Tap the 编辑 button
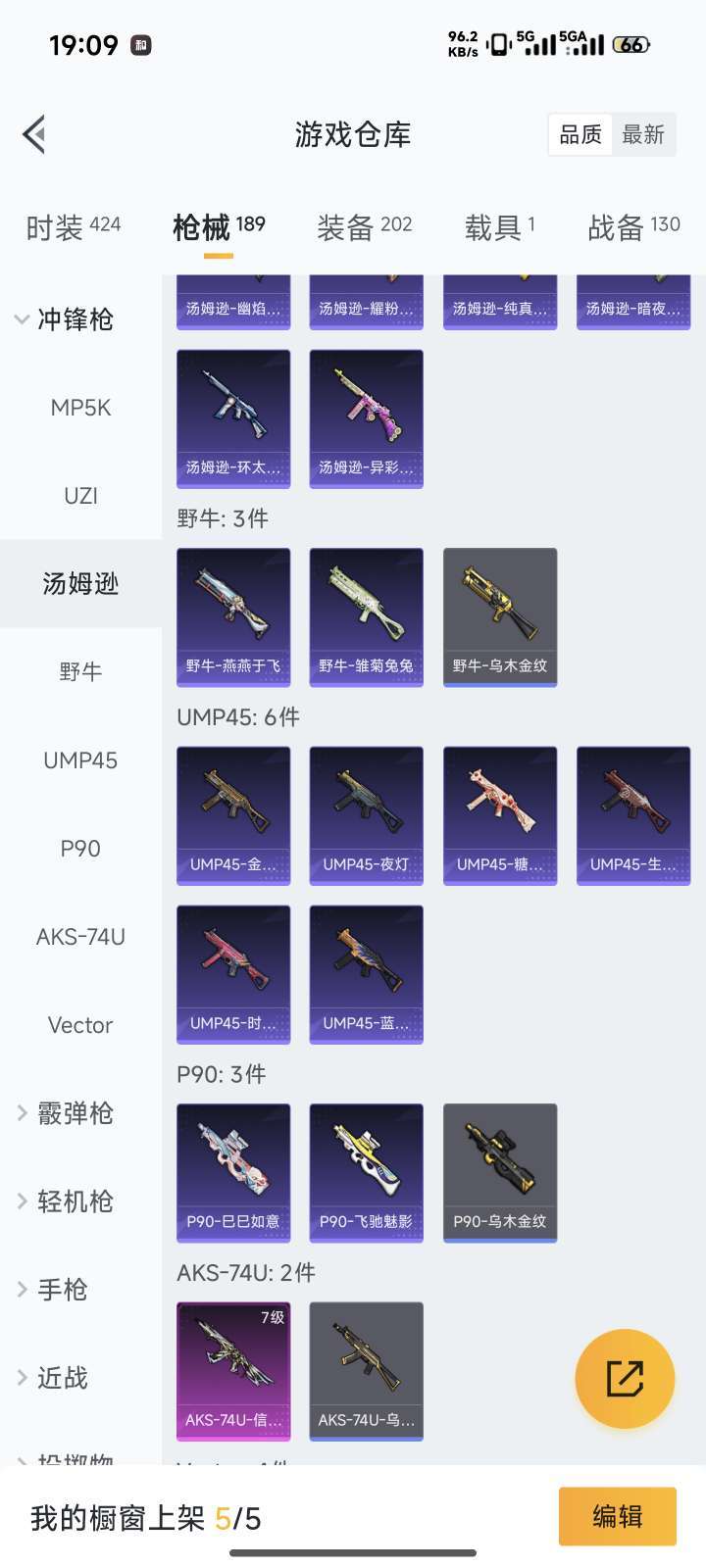This screenshot has height=1568, width=706. [x=617, y=1517]
